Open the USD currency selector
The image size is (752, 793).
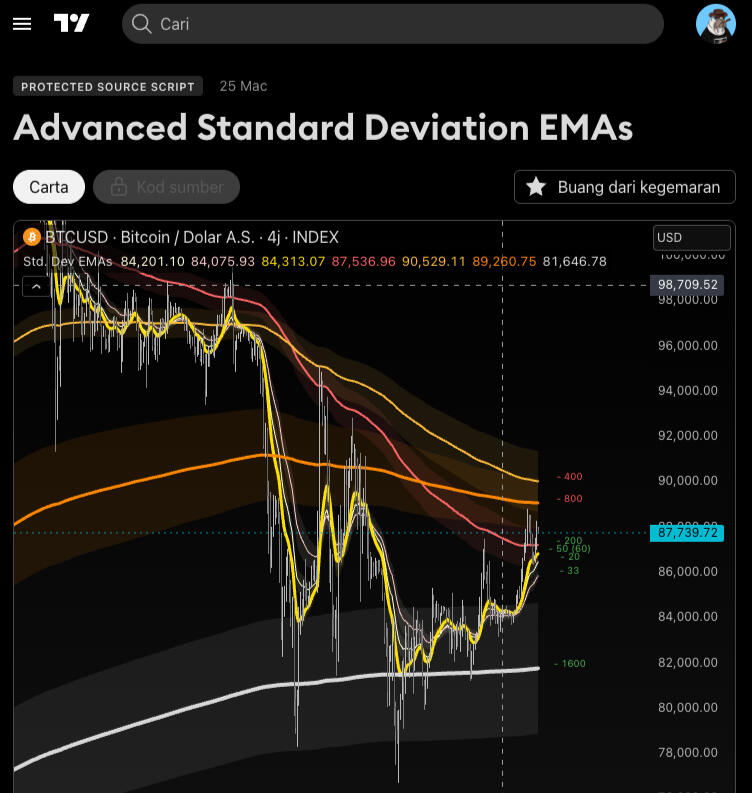(x=691, y=238)
